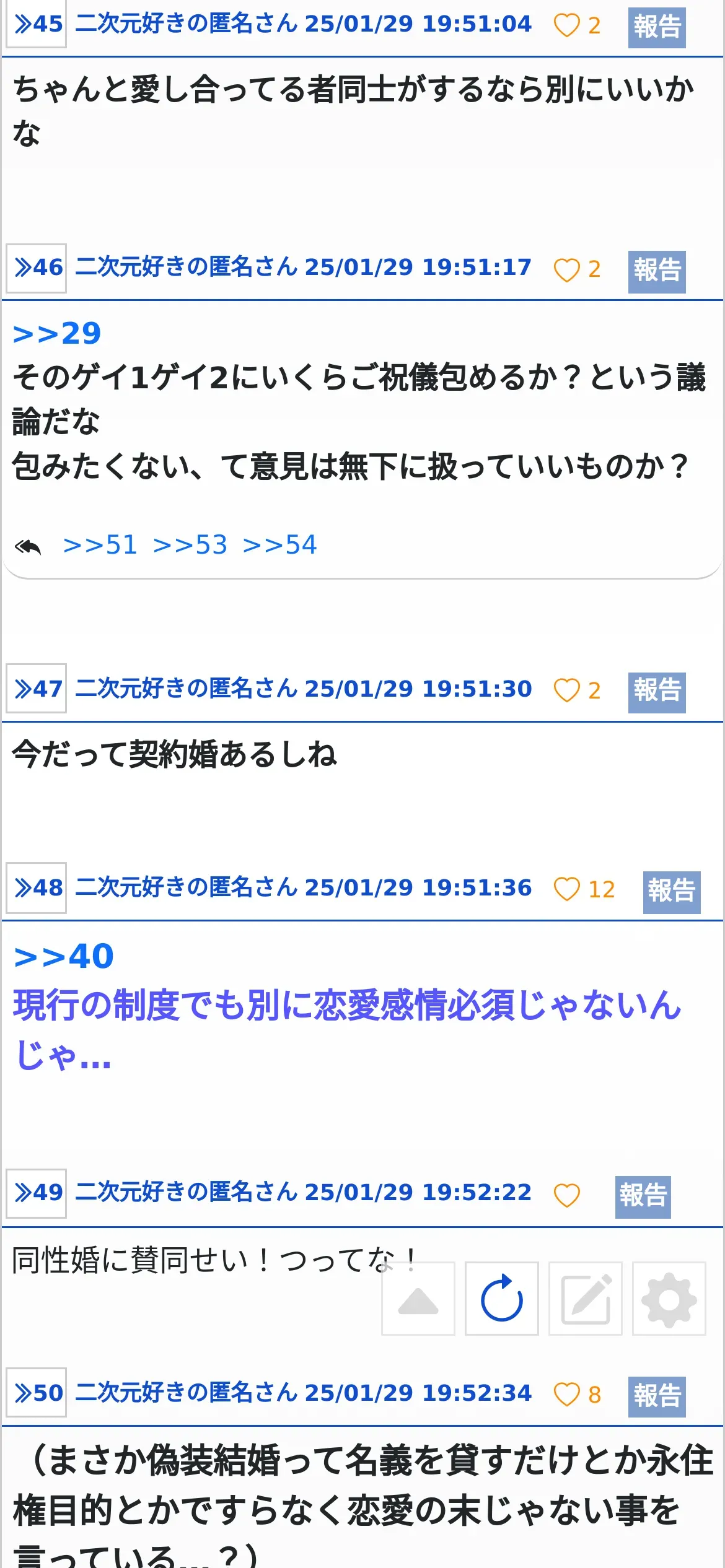The image size is (725, 1568).
Task: Tap the heart on post 49
Action: pyautogui.click(x=566, y=1195)
